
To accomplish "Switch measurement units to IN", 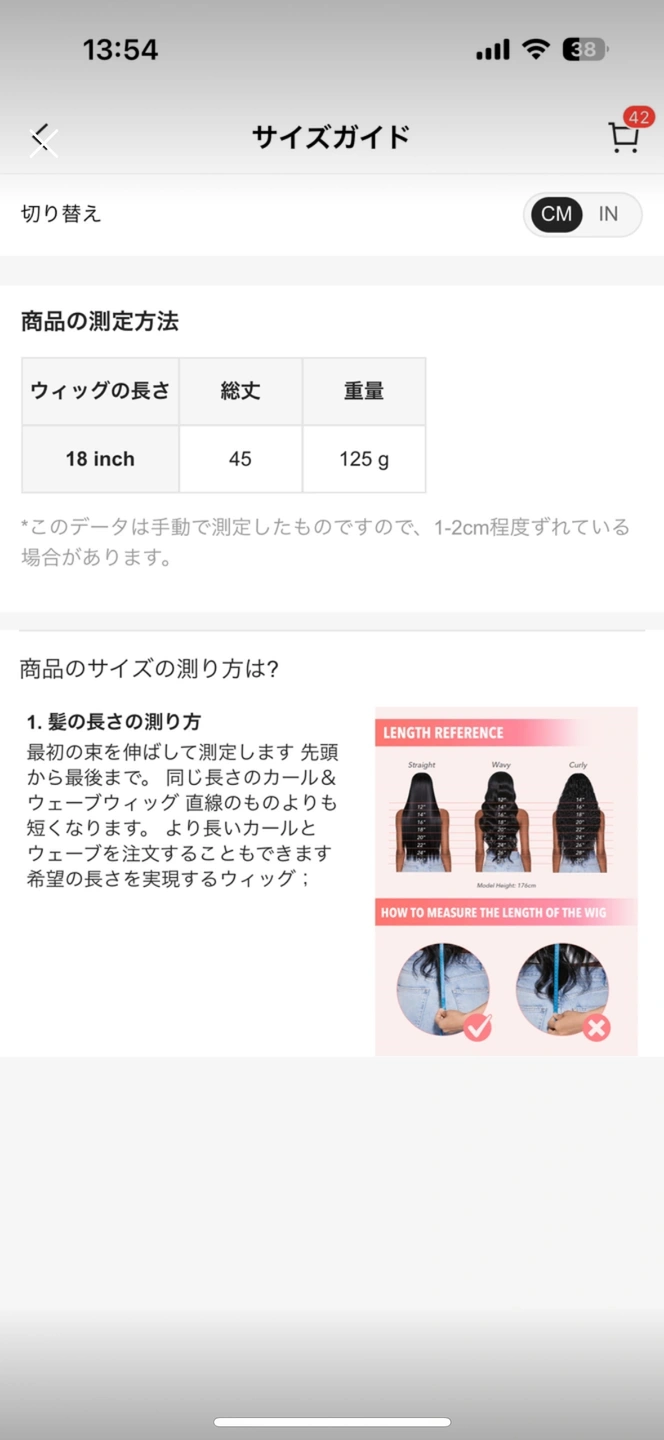I will (608, 214).
